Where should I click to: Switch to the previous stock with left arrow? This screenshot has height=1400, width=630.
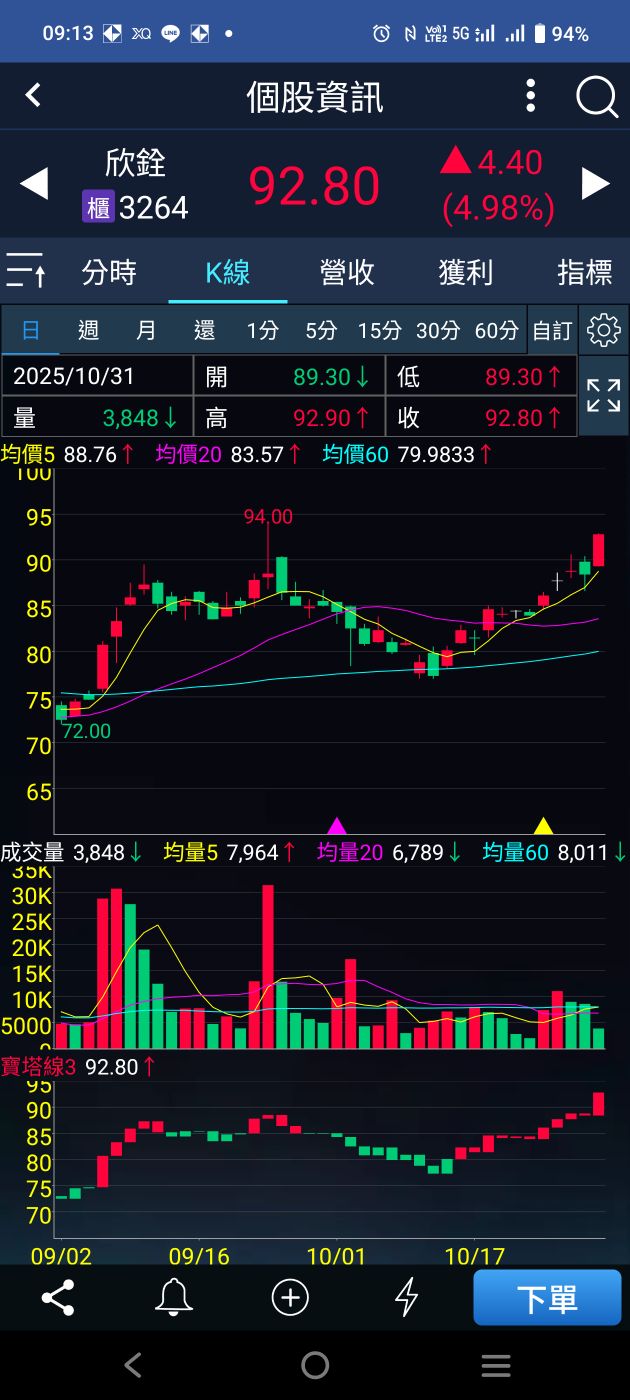point(34,184)
